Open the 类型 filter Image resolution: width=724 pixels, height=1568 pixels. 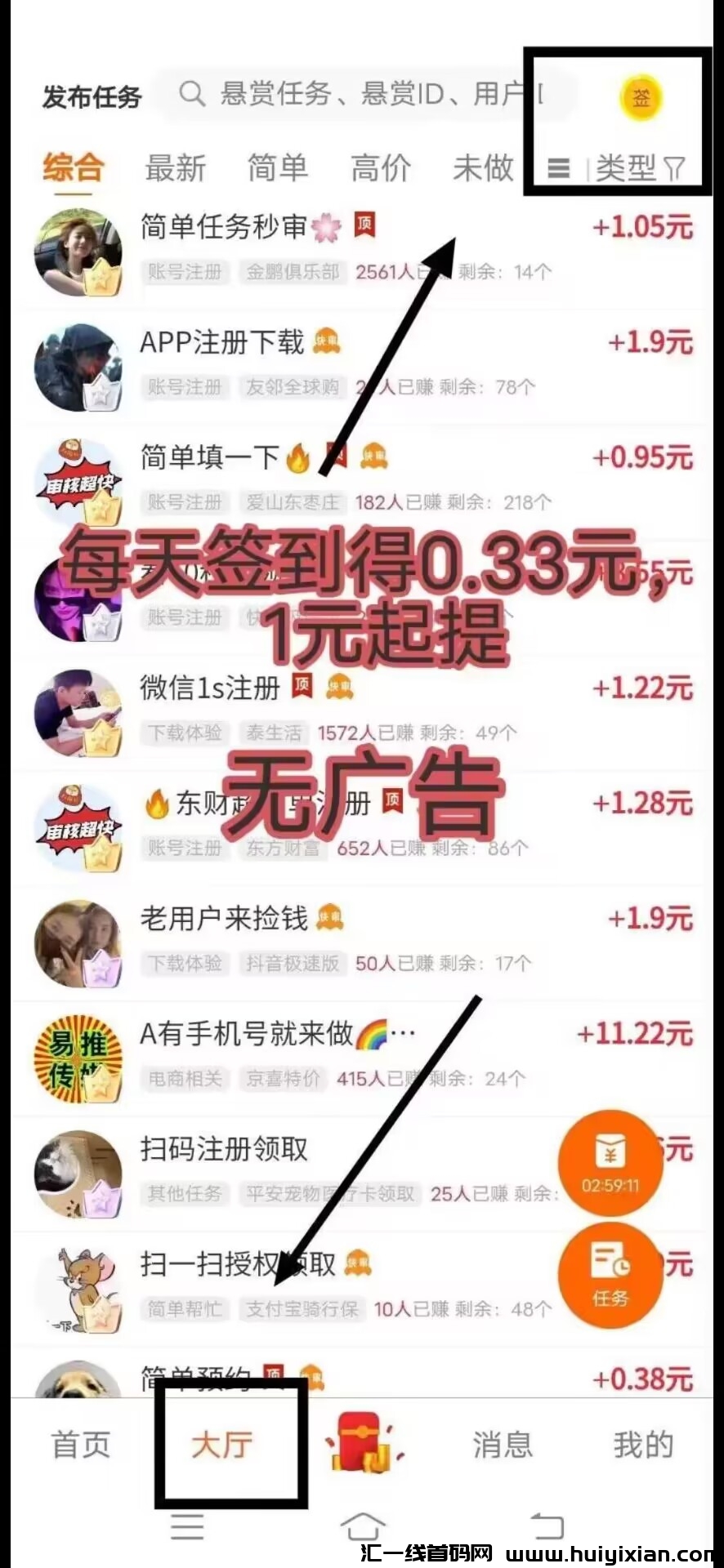[638, 169]
